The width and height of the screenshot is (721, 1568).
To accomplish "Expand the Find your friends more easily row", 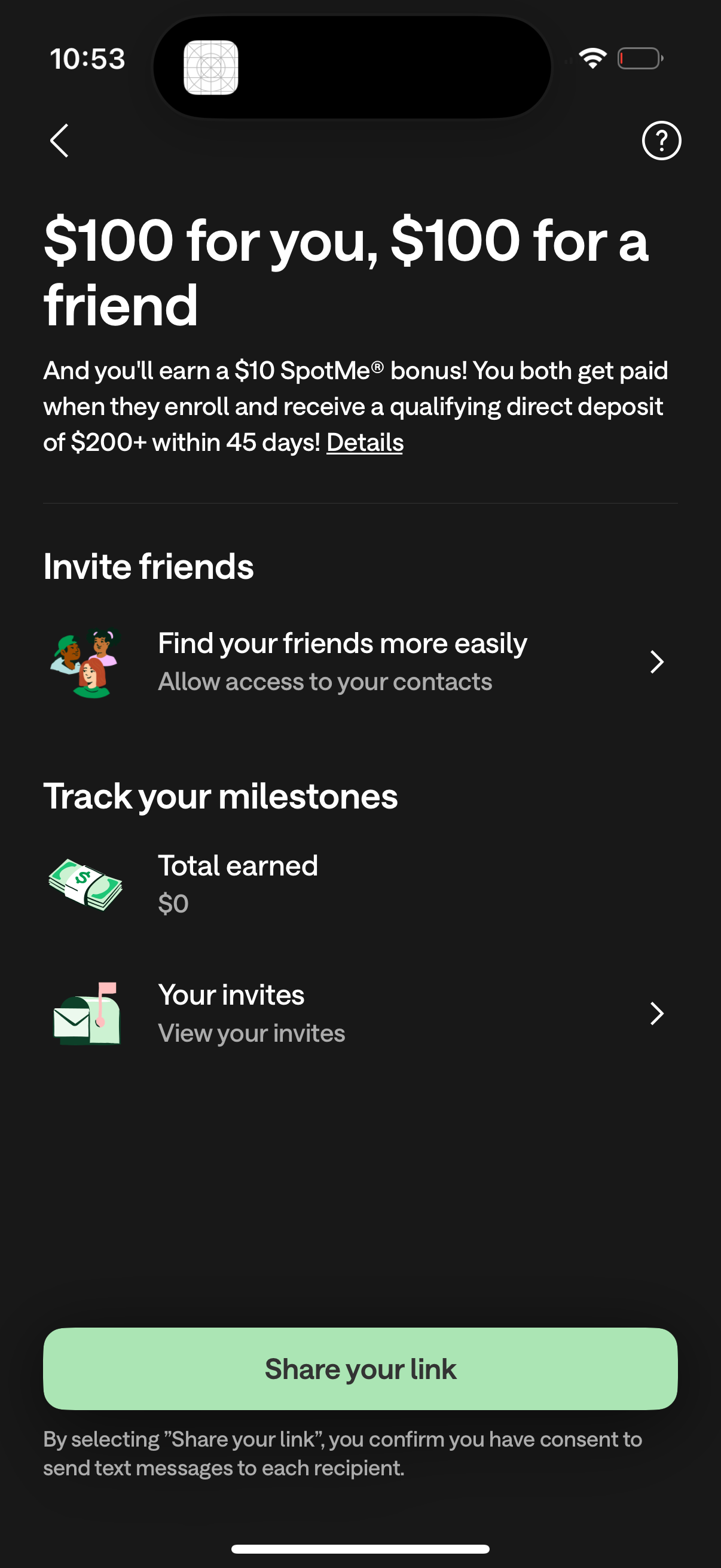I will click(x=343, y=642).
